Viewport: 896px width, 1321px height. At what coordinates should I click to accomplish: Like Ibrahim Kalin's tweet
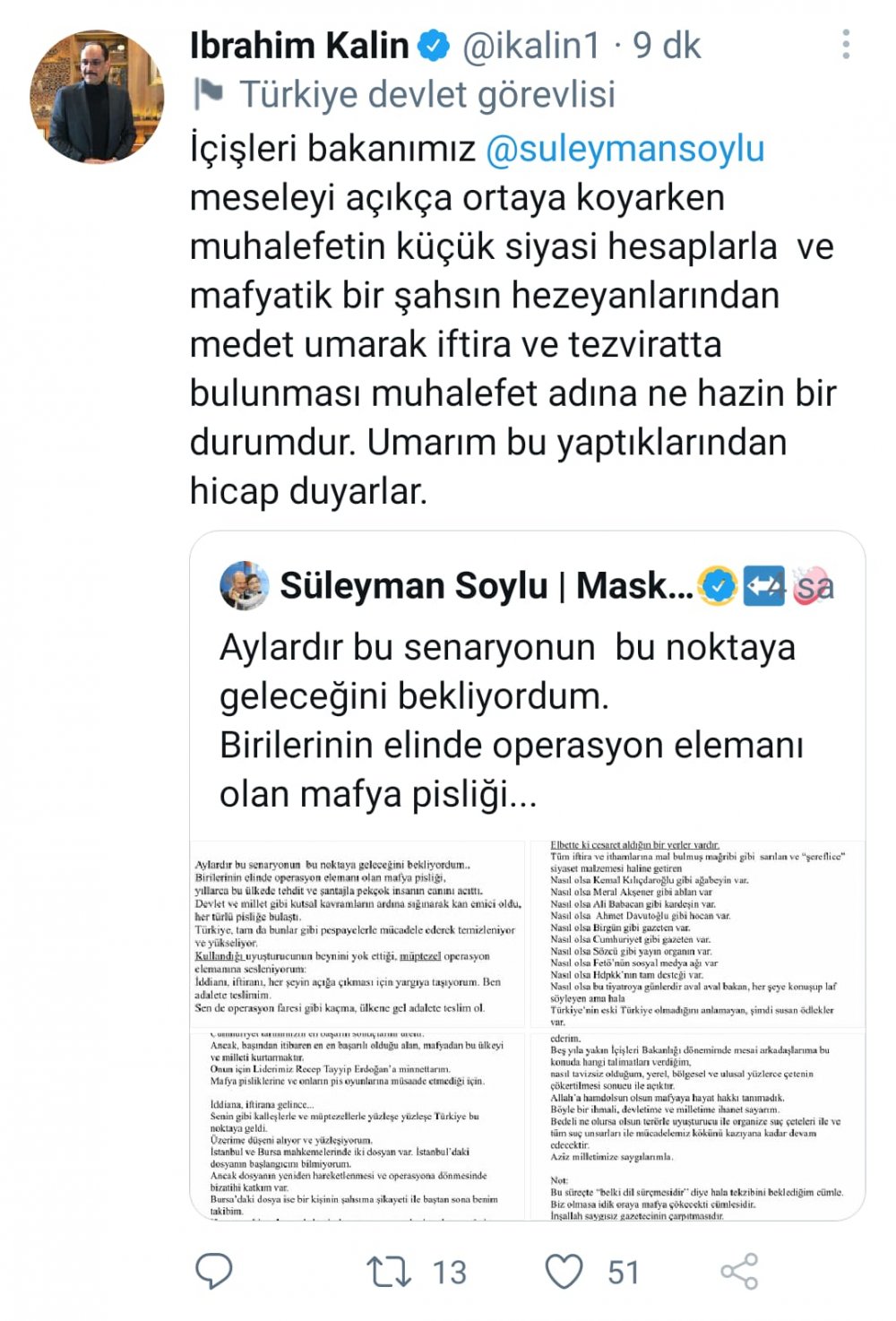564,1271
